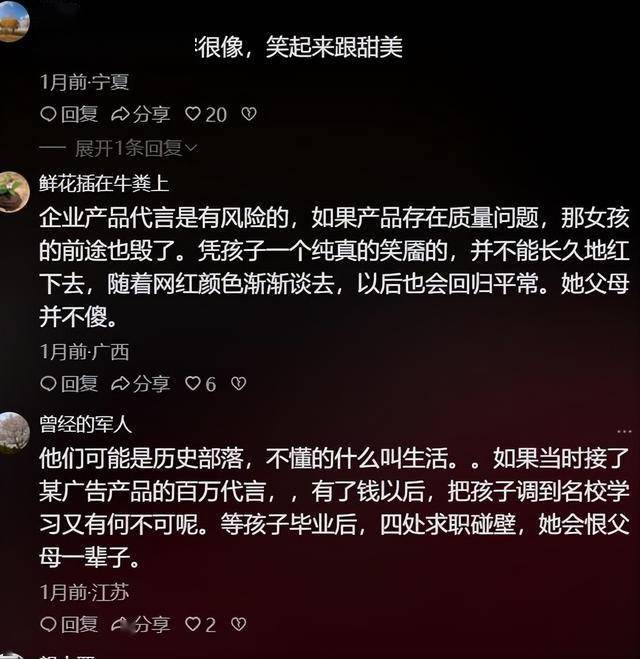Expand the 1 hidden reply
This screenshot has height=659, width=640.
[x=137, y=148]
